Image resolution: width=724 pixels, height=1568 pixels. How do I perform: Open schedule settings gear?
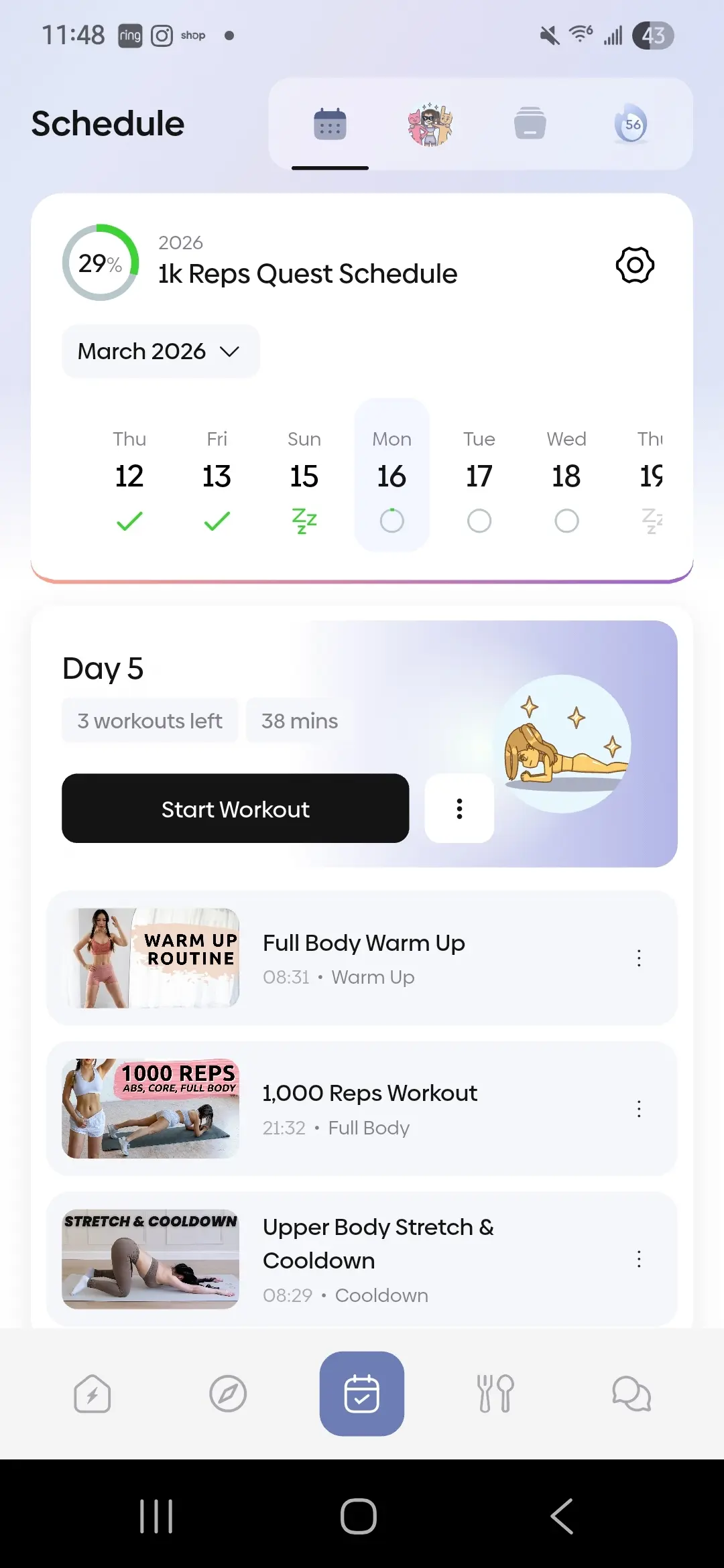point(634,265)
